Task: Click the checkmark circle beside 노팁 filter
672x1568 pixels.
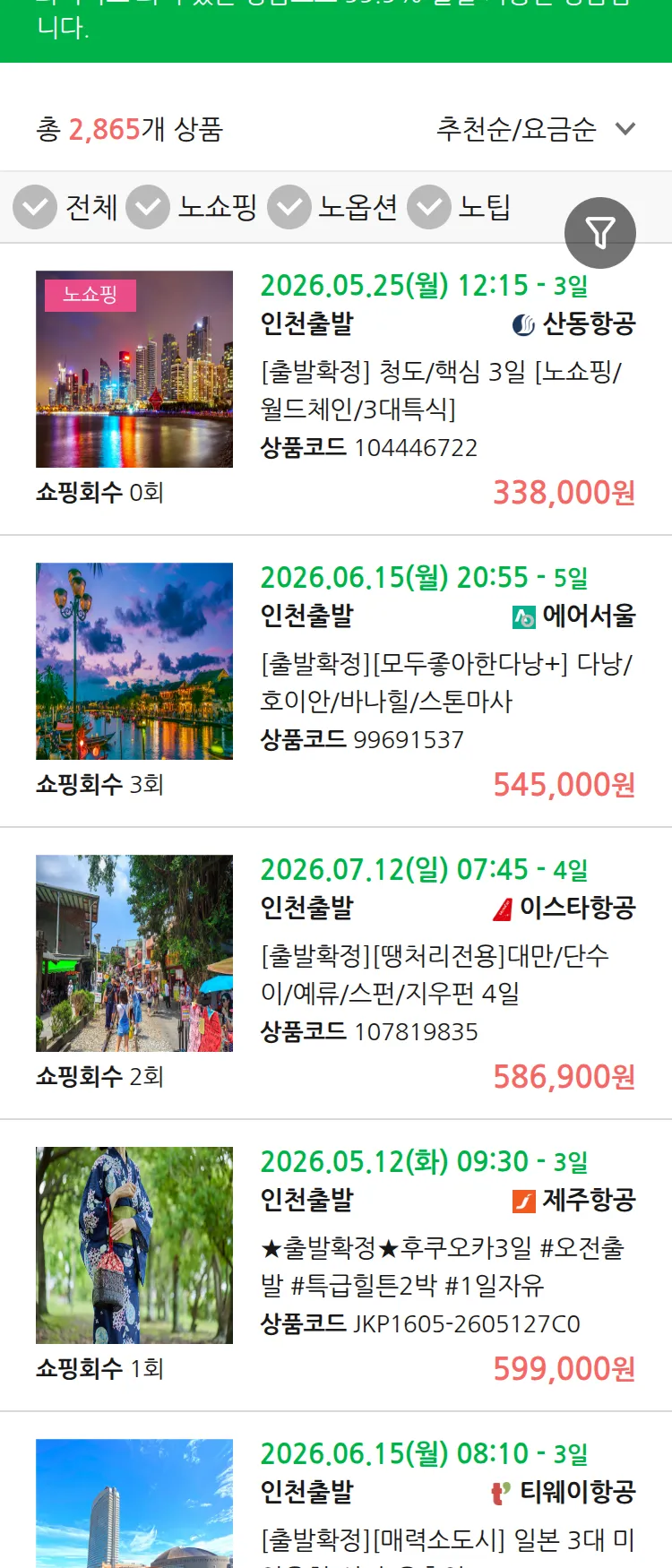Action: click(428, 207)
